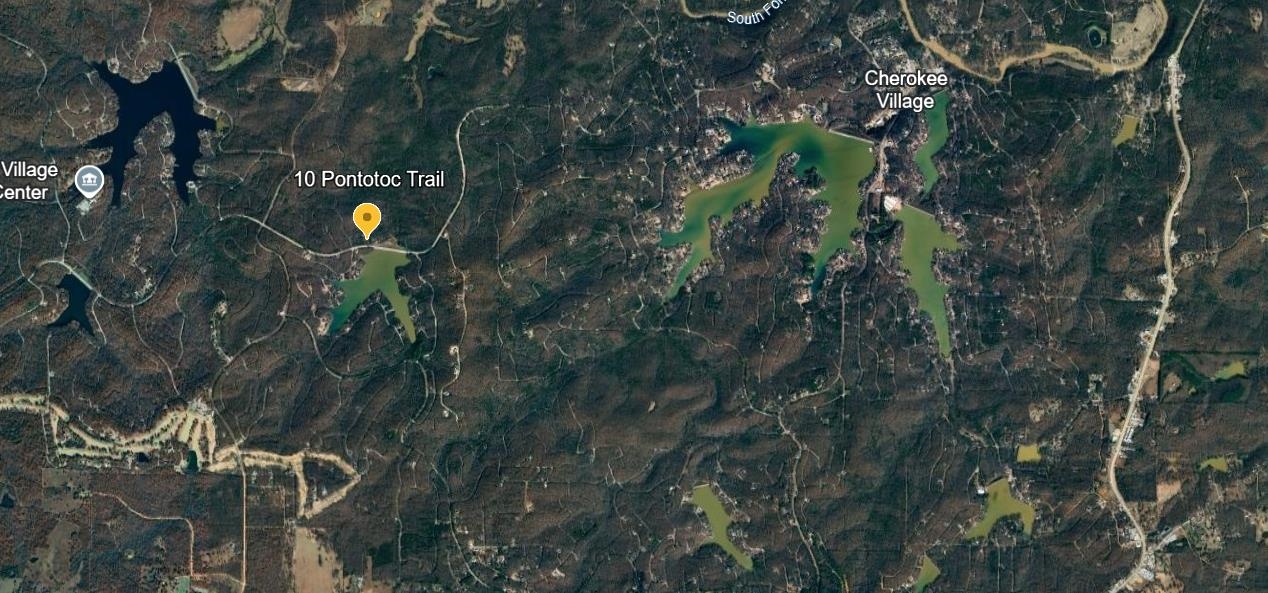Tap the 10 Pontotoc Trail location pin

click(x=367, y=218)
